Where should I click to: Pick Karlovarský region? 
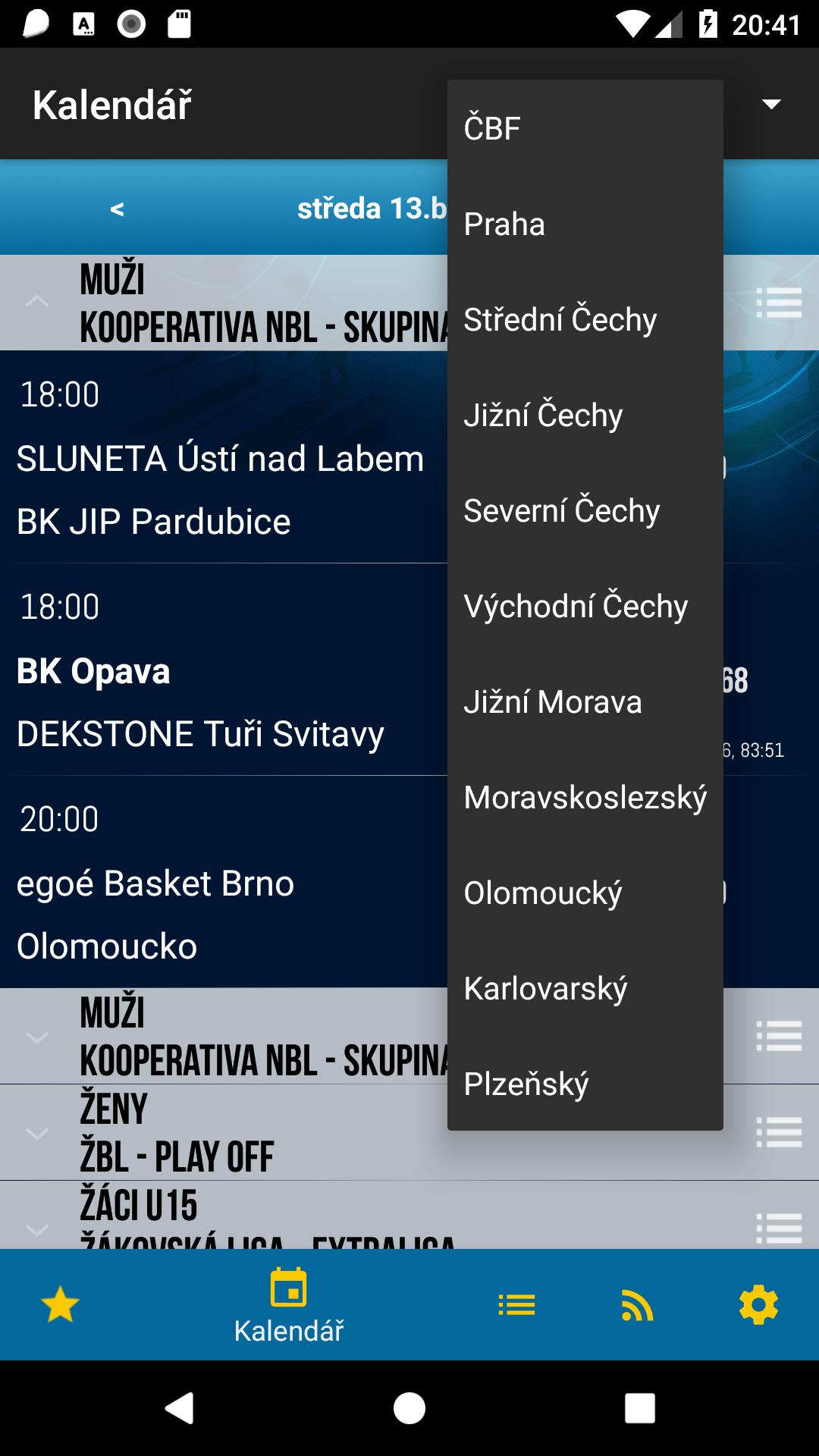(584, 988)
